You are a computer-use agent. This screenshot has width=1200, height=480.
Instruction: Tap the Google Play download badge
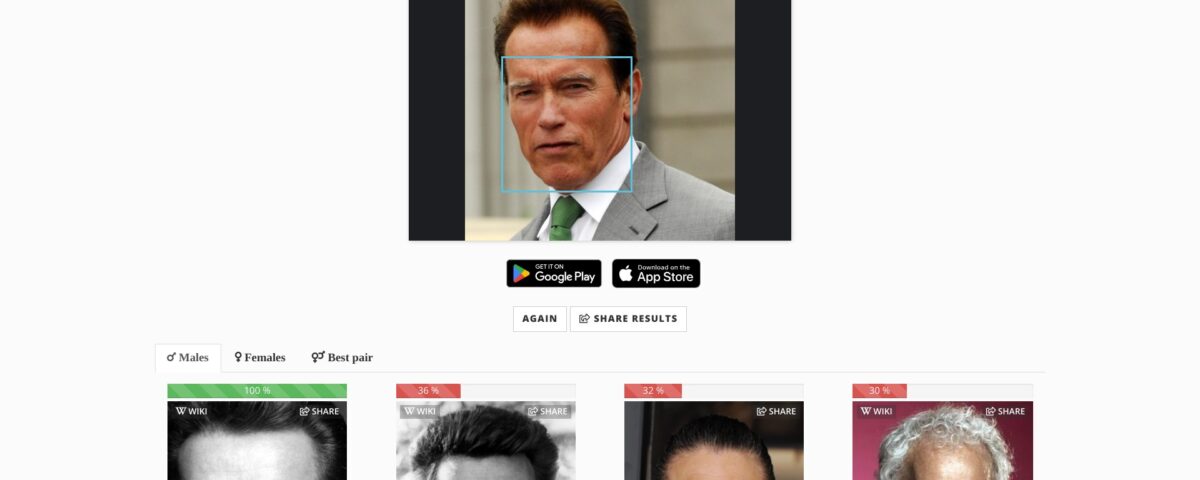point(553,273)
